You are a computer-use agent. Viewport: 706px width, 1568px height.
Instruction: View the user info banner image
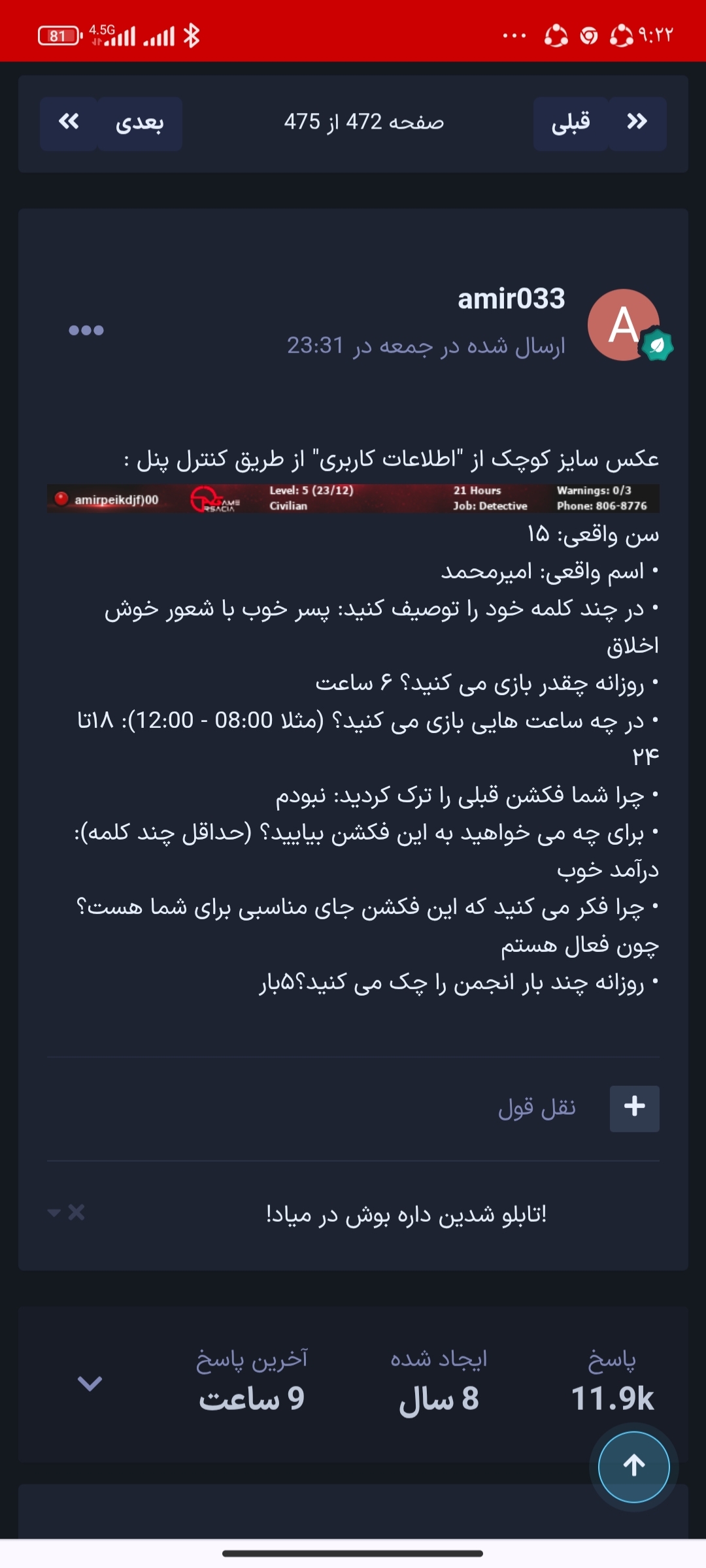point(353,498)
